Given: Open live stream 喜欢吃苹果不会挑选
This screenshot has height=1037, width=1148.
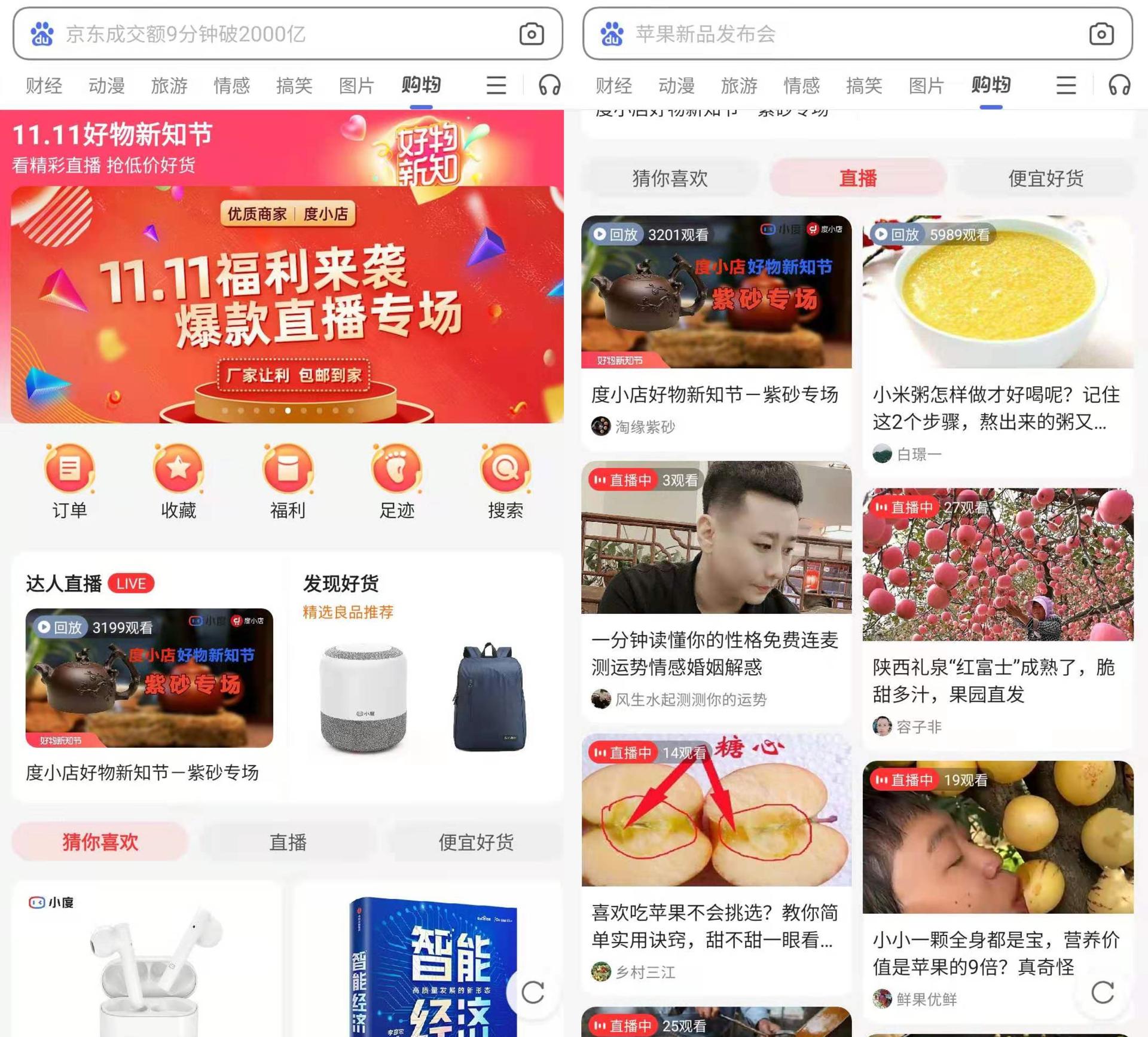Looking at the screenshot, I should [x=716, y=861].
